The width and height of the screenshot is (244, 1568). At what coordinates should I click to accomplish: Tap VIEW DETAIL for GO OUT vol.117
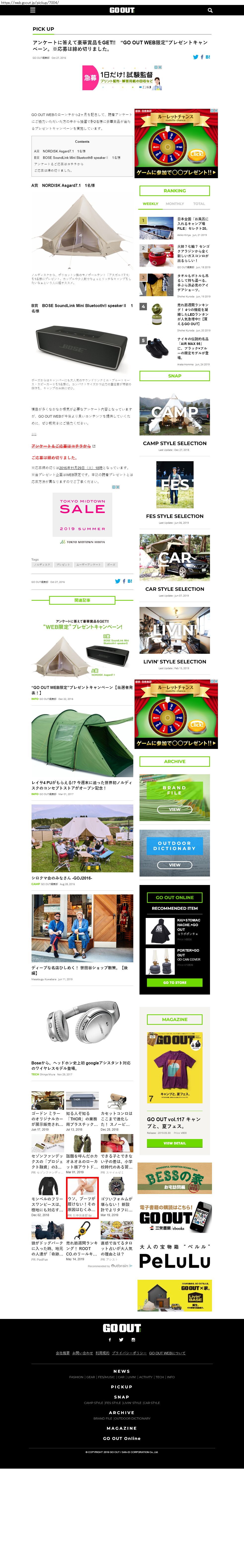[174, 1143]
